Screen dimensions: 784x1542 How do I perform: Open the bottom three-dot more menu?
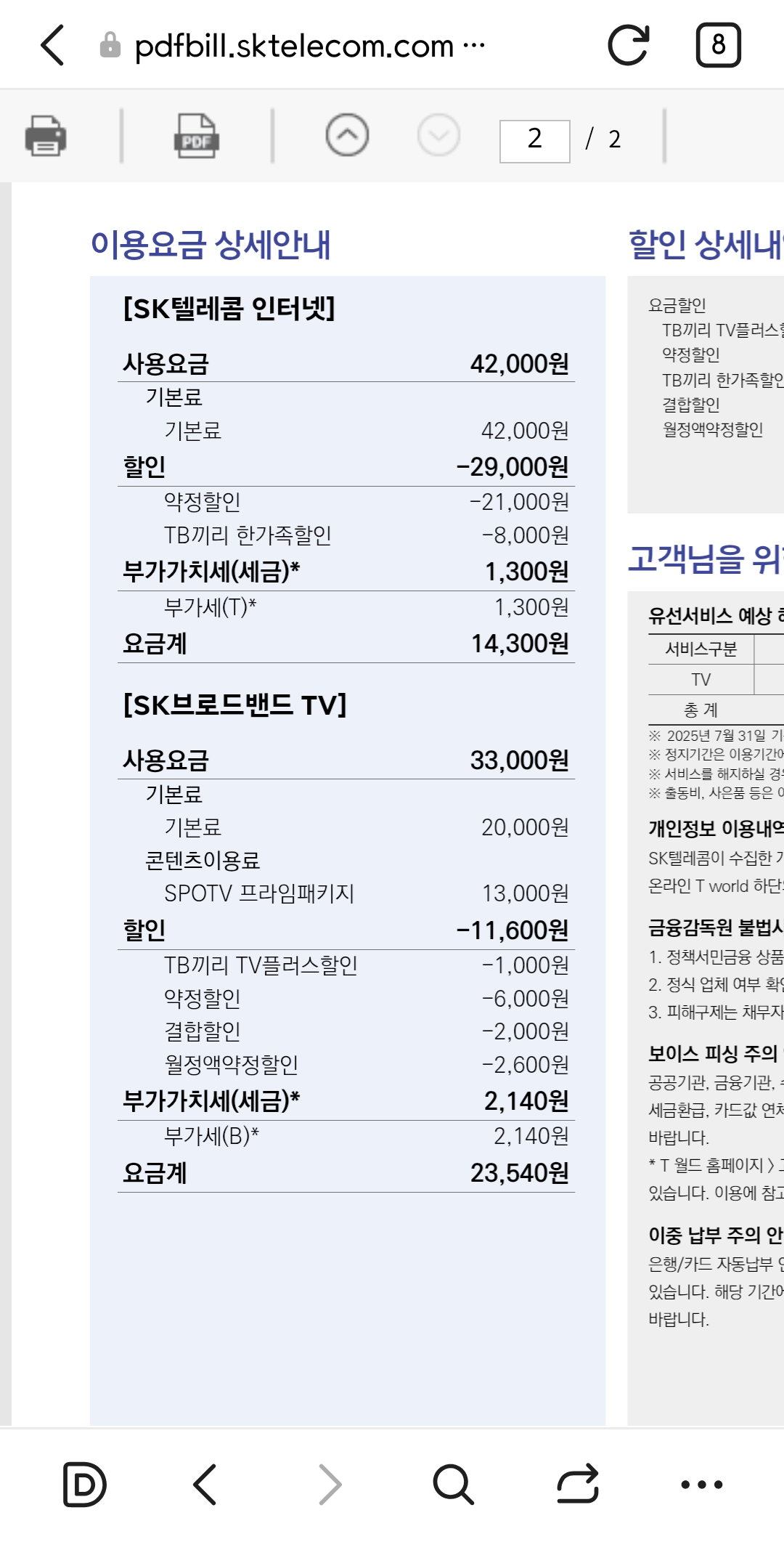701,1485
